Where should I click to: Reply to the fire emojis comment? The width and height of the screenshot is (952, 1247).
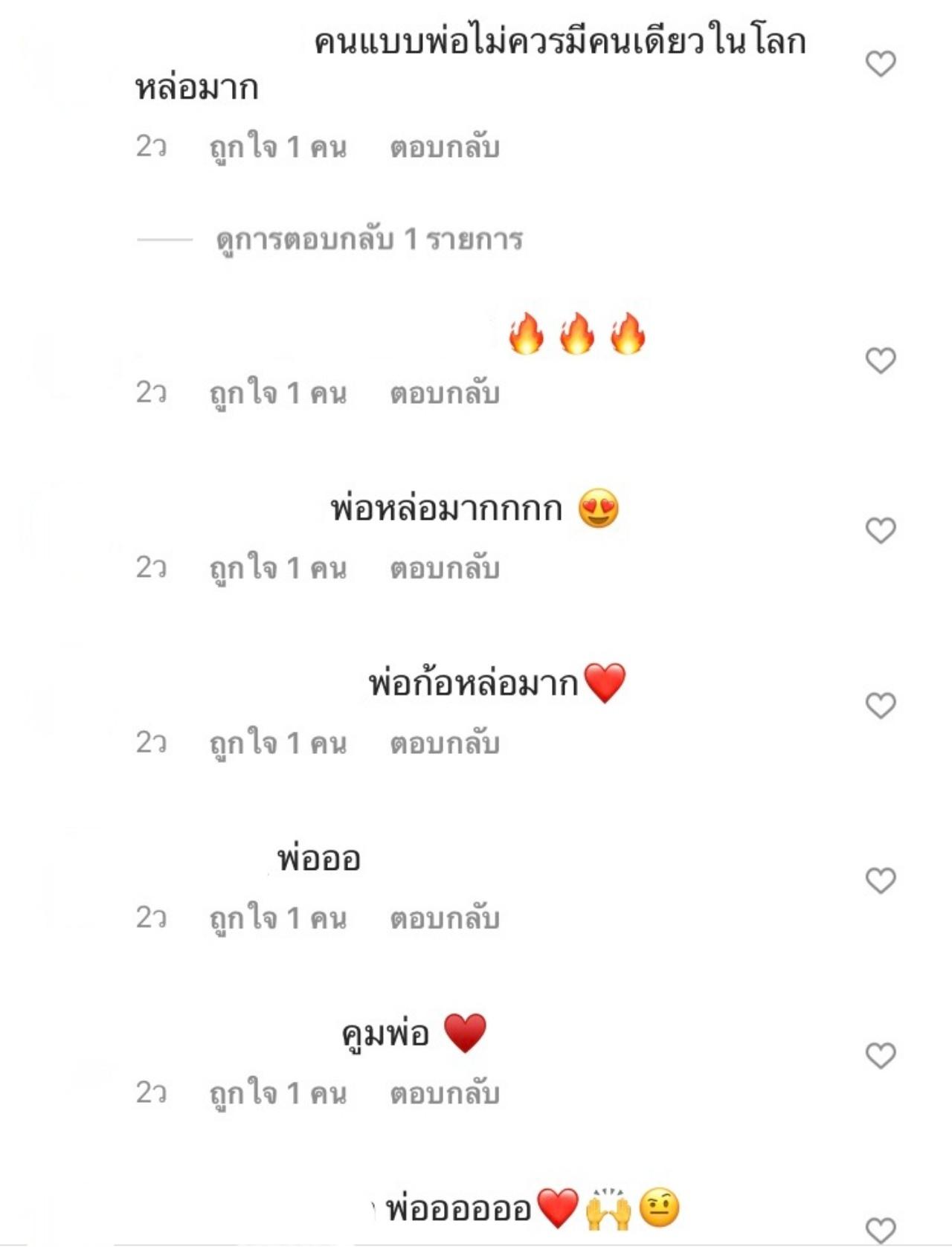pos(444,393)
